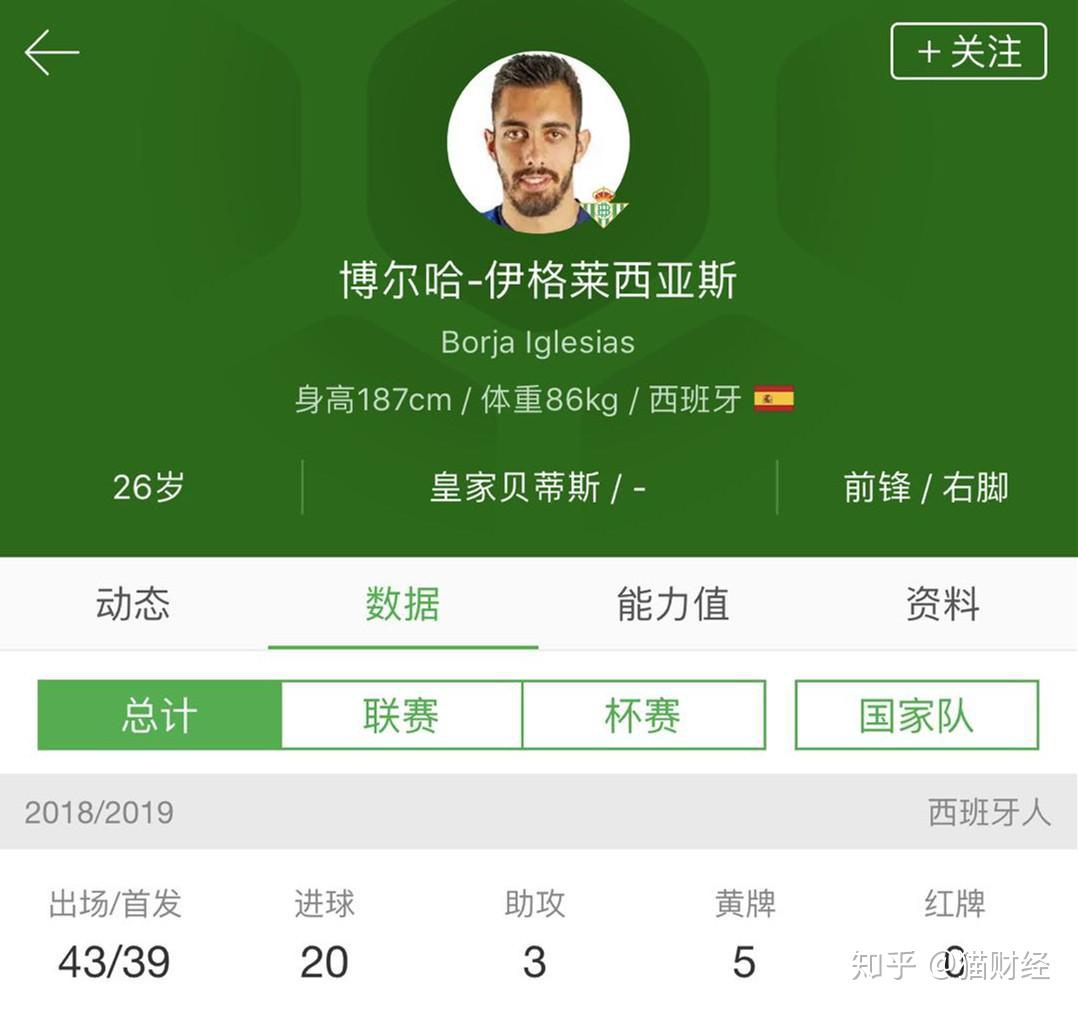Go back using the top-left arrow
1078x1010 pixels.
tap(52, 53)
